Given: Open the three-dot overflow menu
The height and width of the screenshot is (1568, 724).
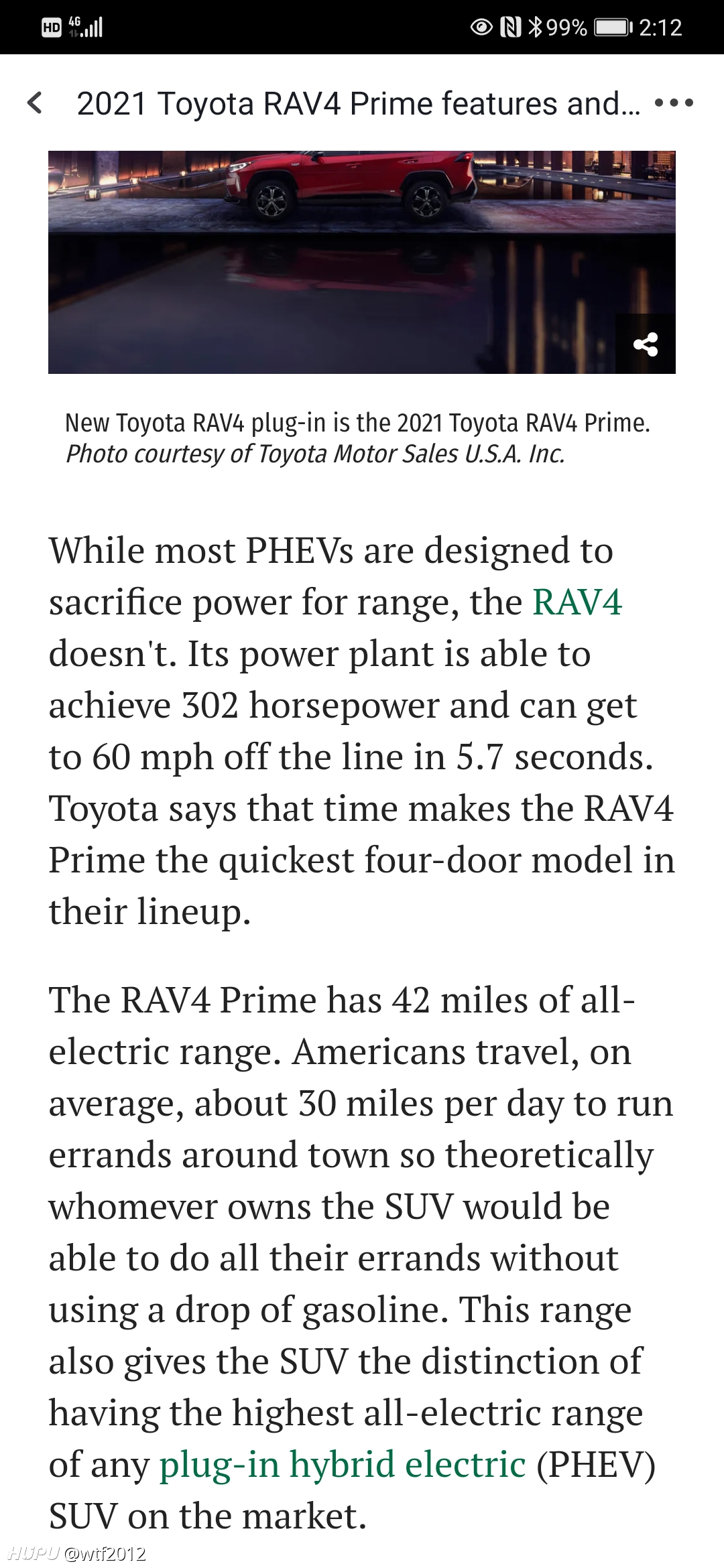Looking at the screenshot, I should tap(674, 103).
